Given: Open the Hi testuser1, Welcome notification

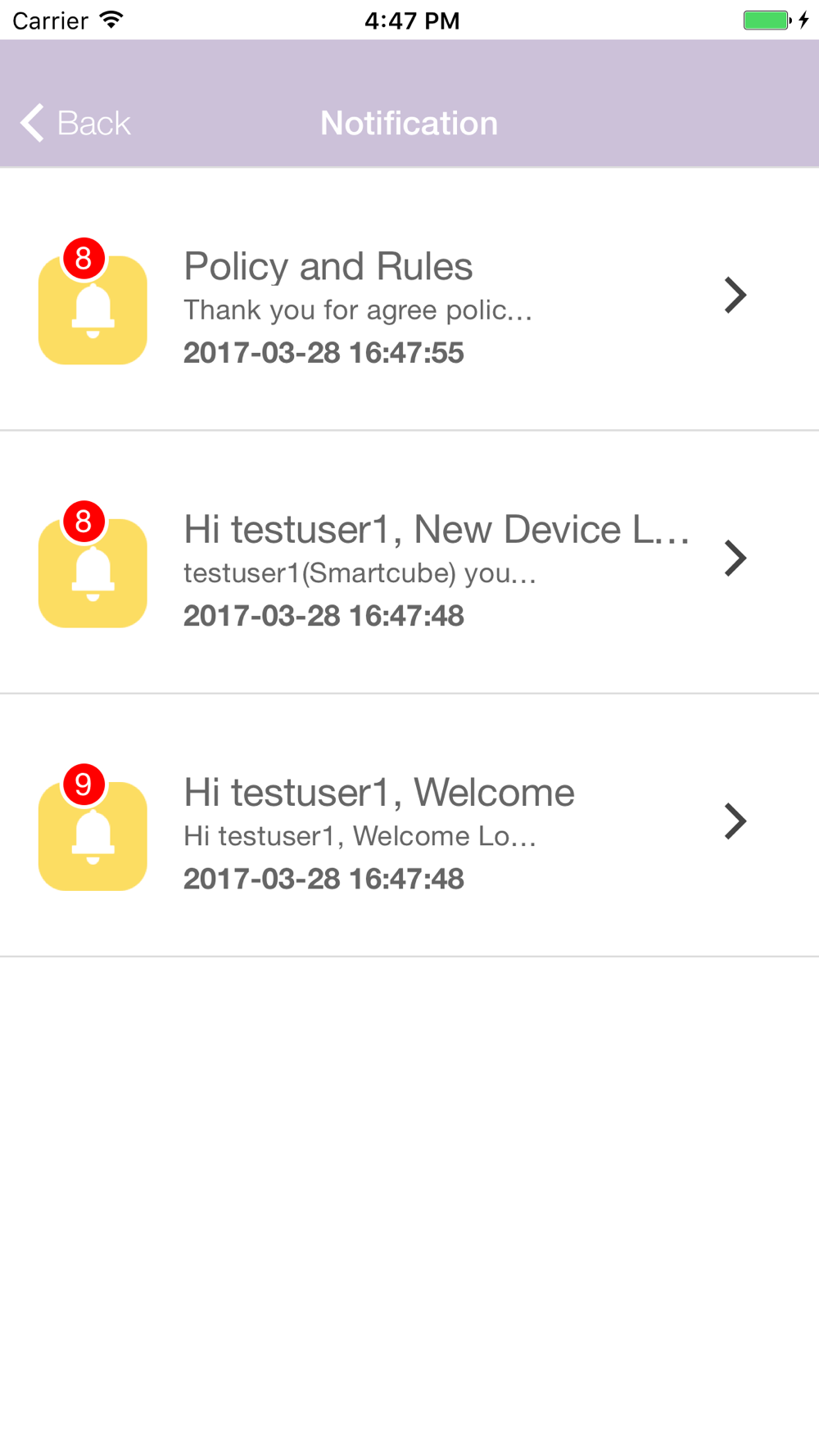Looking at the screenshot, I should (409, 825).
